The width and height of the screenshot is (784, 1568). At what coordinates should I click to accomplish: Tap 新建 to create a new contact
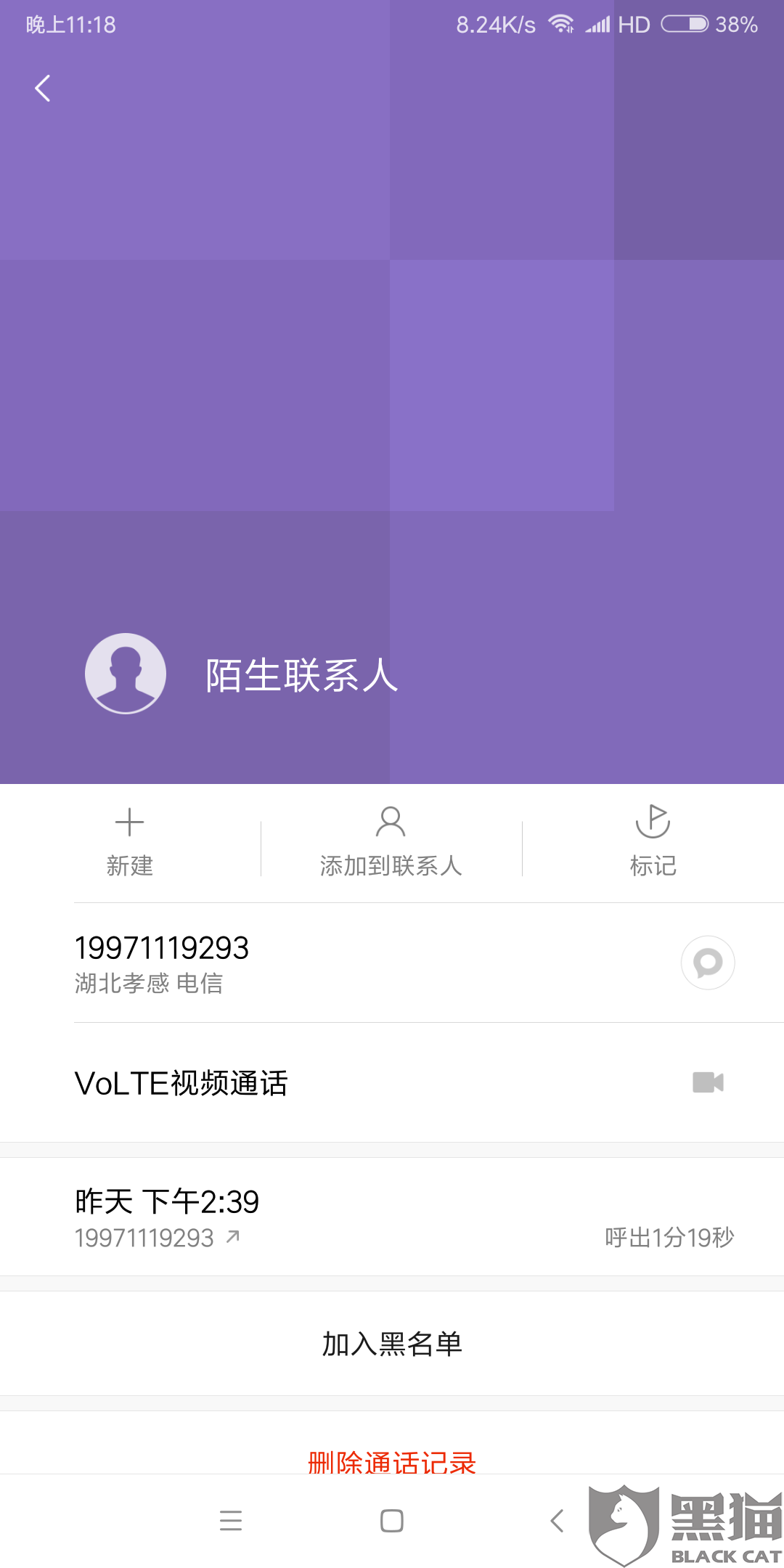(130, 842)
